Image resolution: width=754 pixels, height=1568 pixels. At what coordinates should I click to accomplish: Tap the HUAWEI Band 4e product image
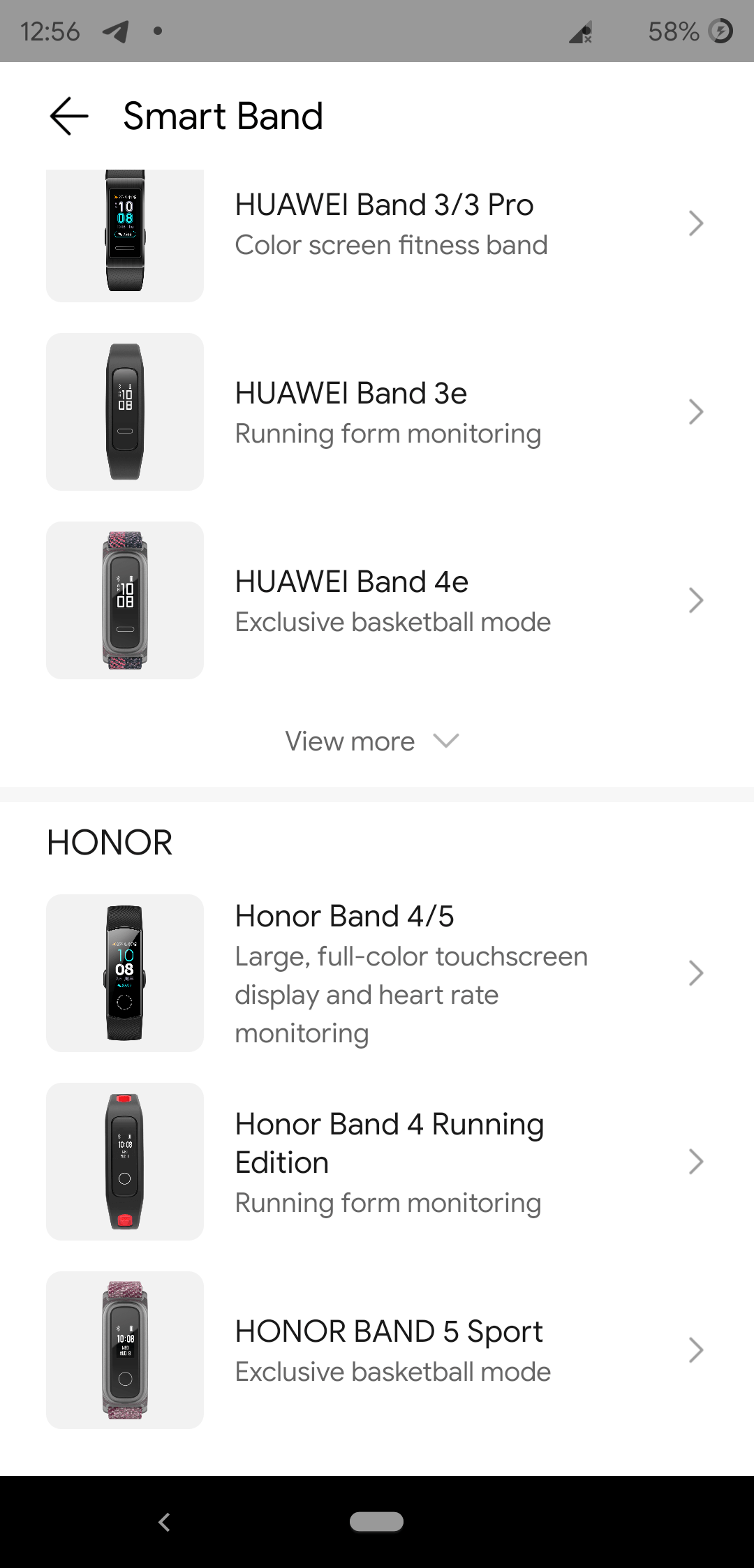[124, 599]
